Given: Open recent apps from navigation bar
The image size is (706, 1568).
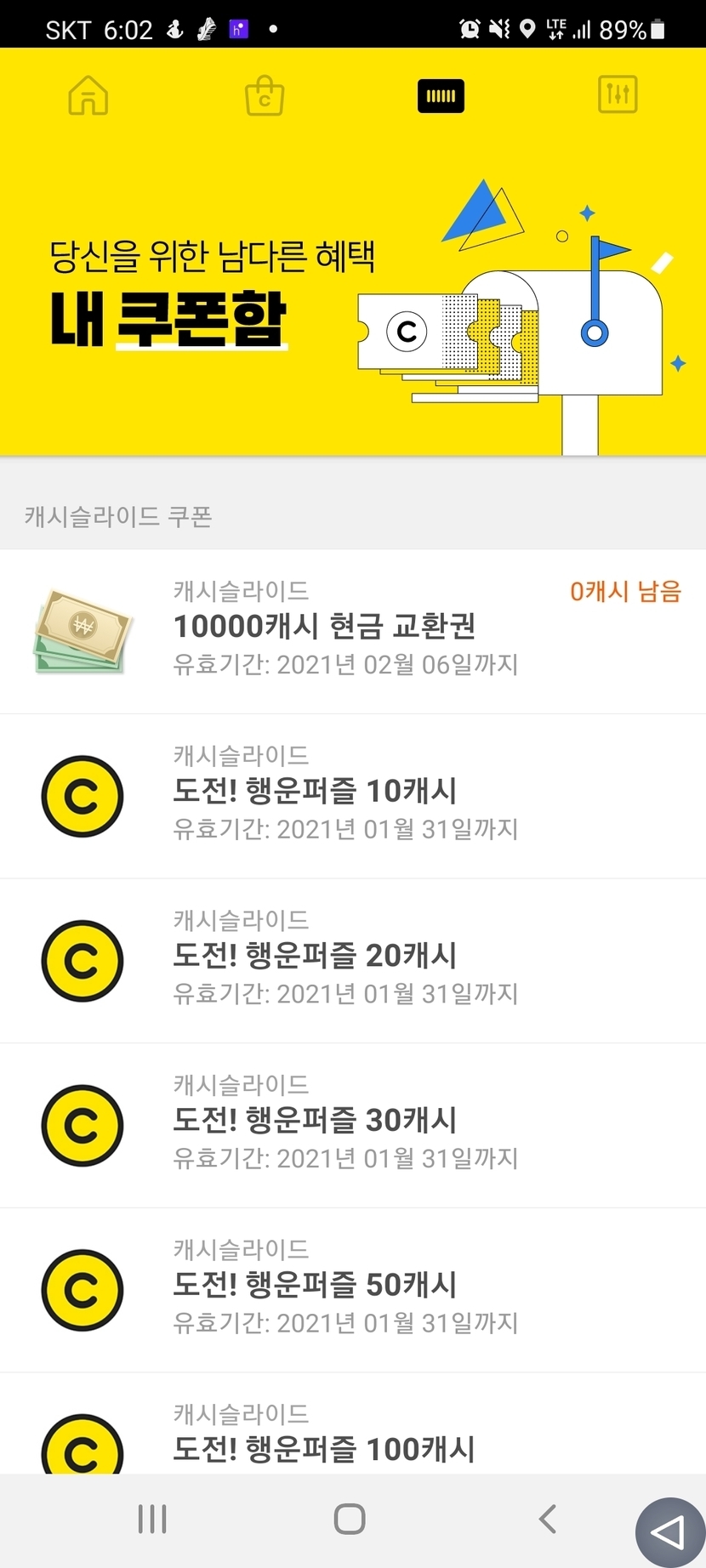Looking at the screenshot, I should [152, 1519].
